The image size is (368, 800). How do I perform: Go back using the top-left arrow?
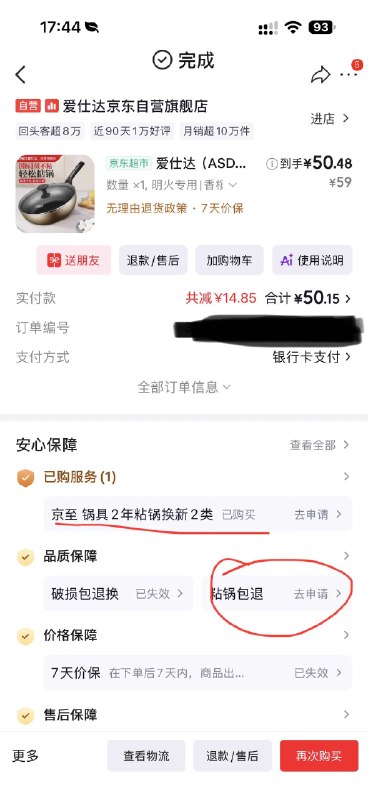click(20, 74)
